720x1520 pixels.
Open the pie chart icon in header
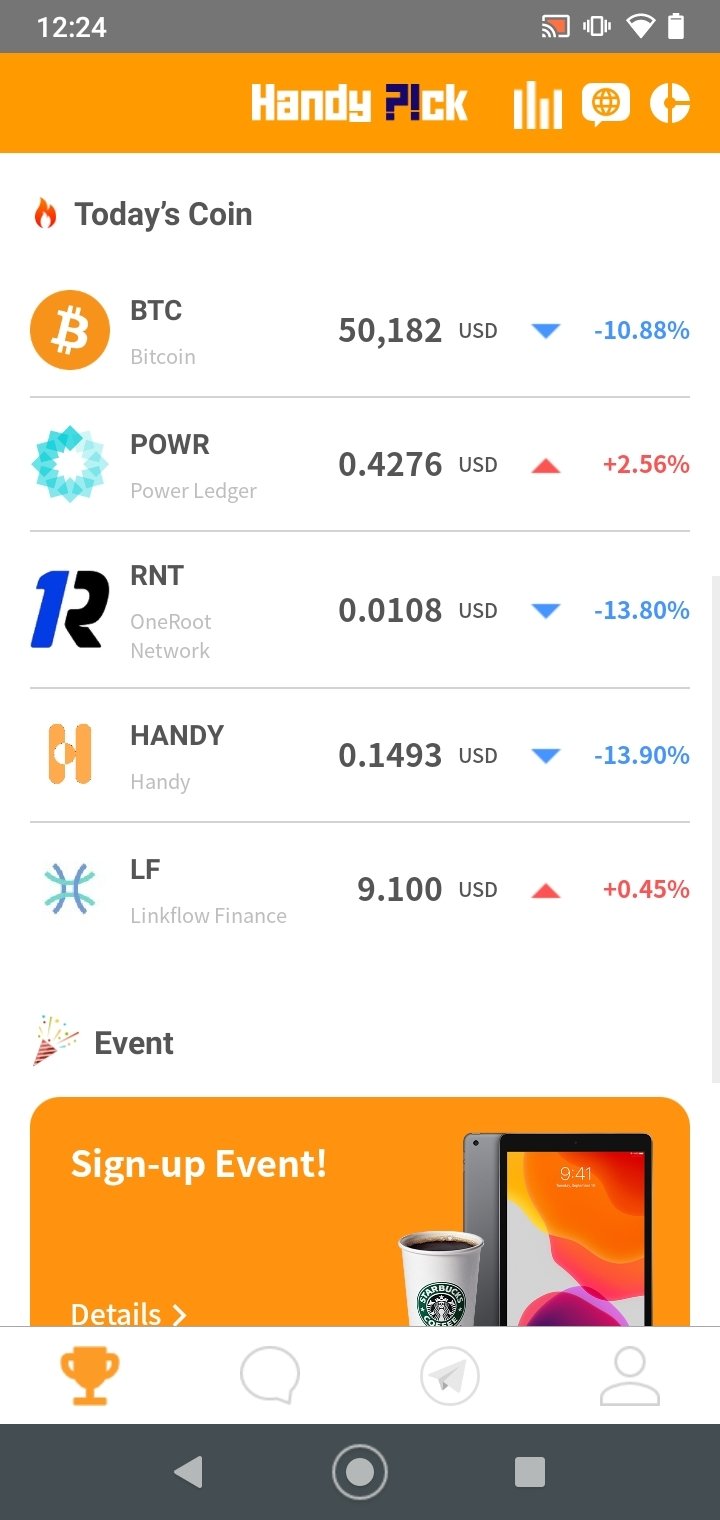tap(670, 103)
